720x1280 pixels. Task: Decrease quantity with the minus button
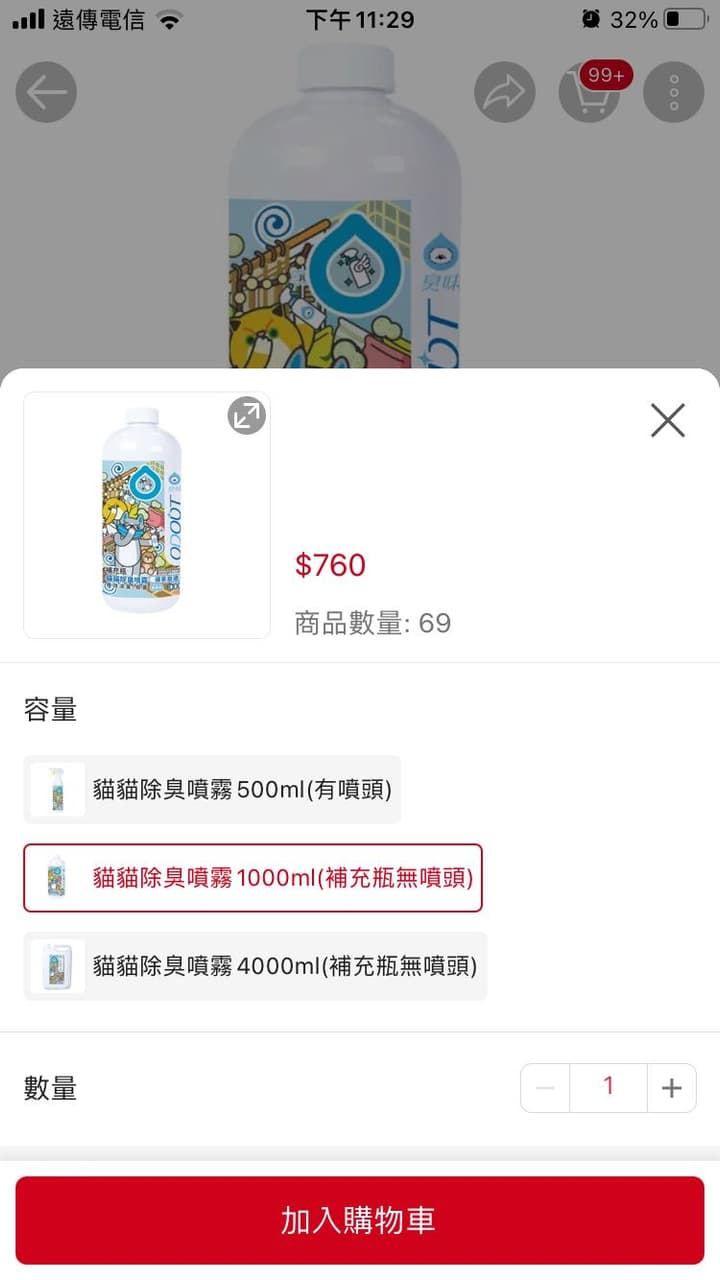(x=545, y=1088)
